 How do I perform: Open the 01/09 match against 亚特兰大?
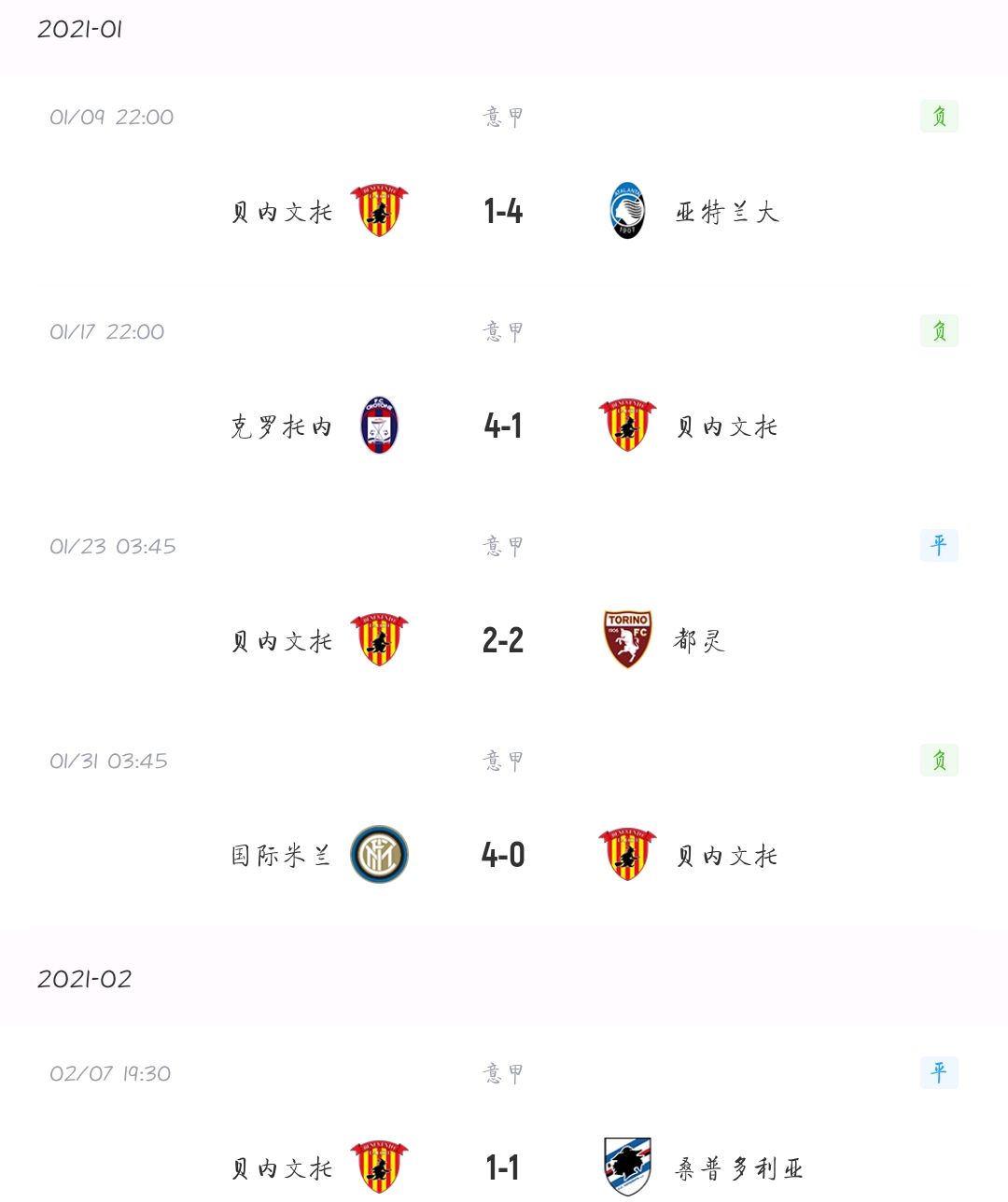[503, 212]
